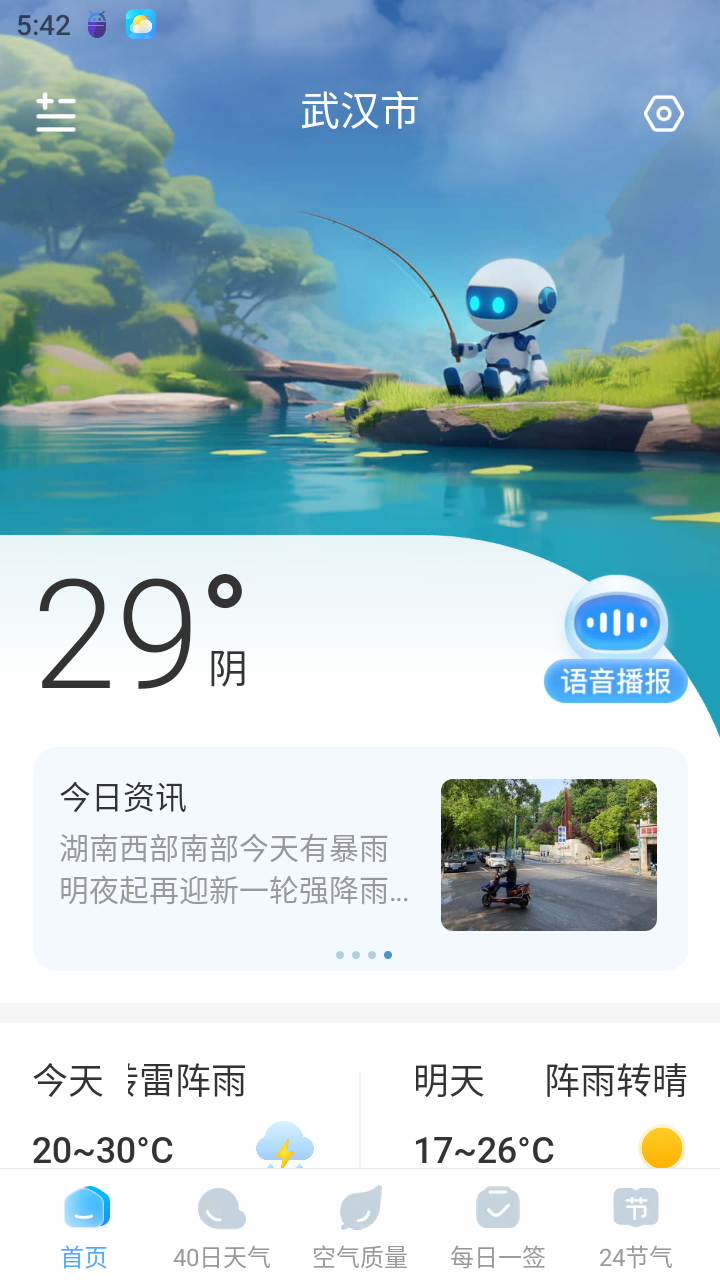Image resolution: width=720 pixels, height=1280 pixels.
Task: Switch to the 40日天气 tab
Action: [x=222, y=1228]
